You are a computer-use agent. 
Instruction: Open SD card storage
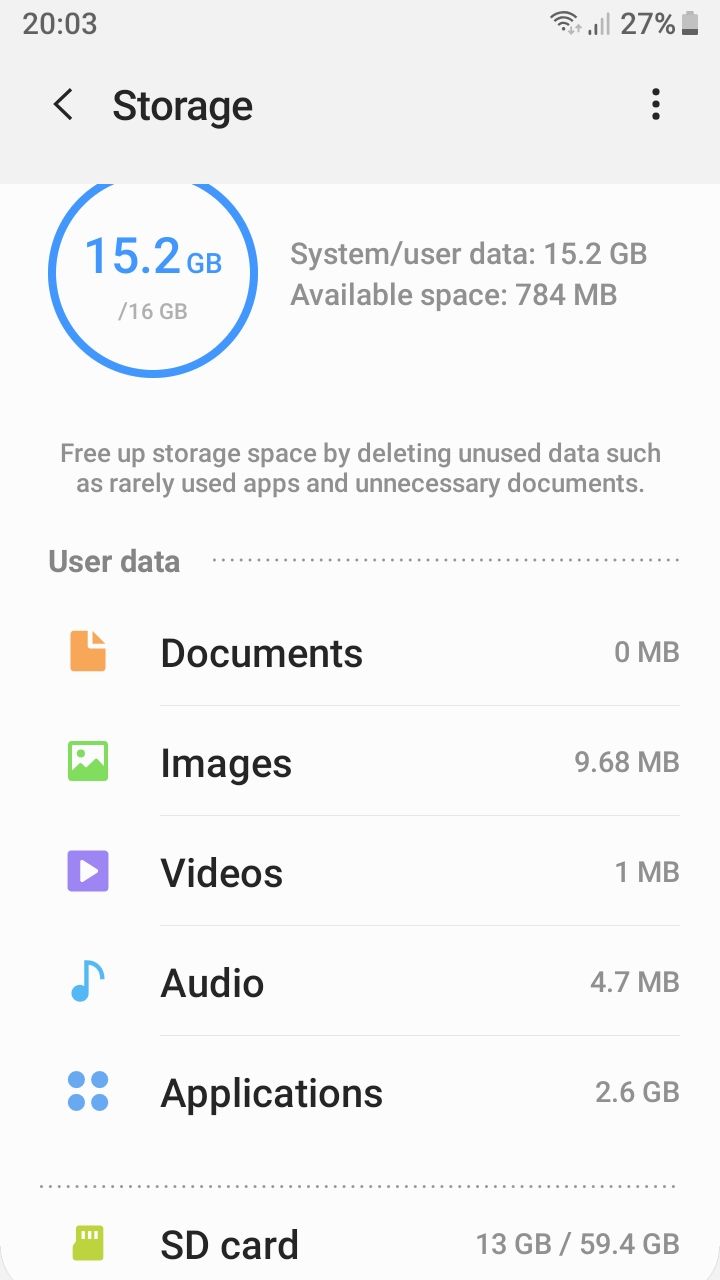coord(360,1244)
